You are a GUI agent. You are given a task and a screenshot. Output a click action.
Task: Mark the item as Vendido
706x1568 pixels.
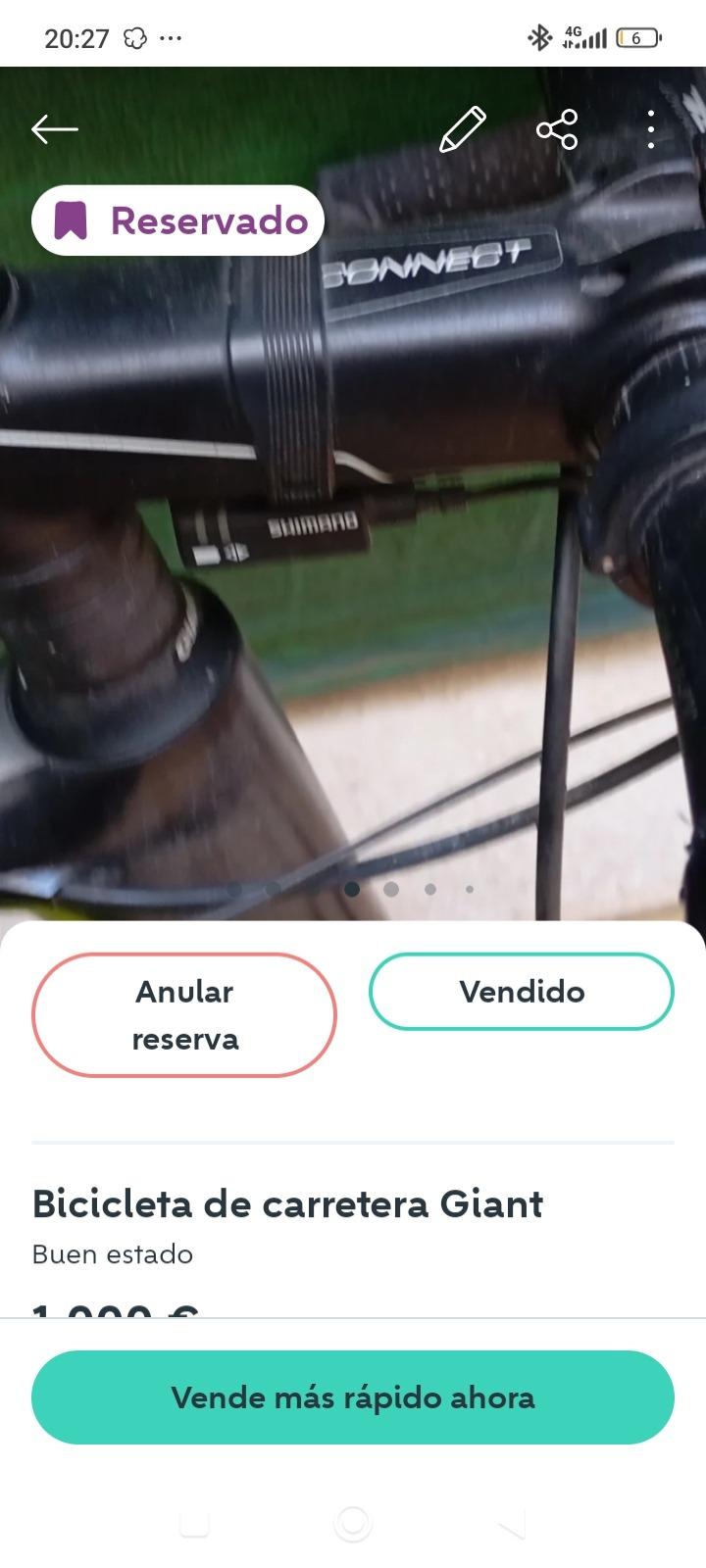(x=522, y=992)
